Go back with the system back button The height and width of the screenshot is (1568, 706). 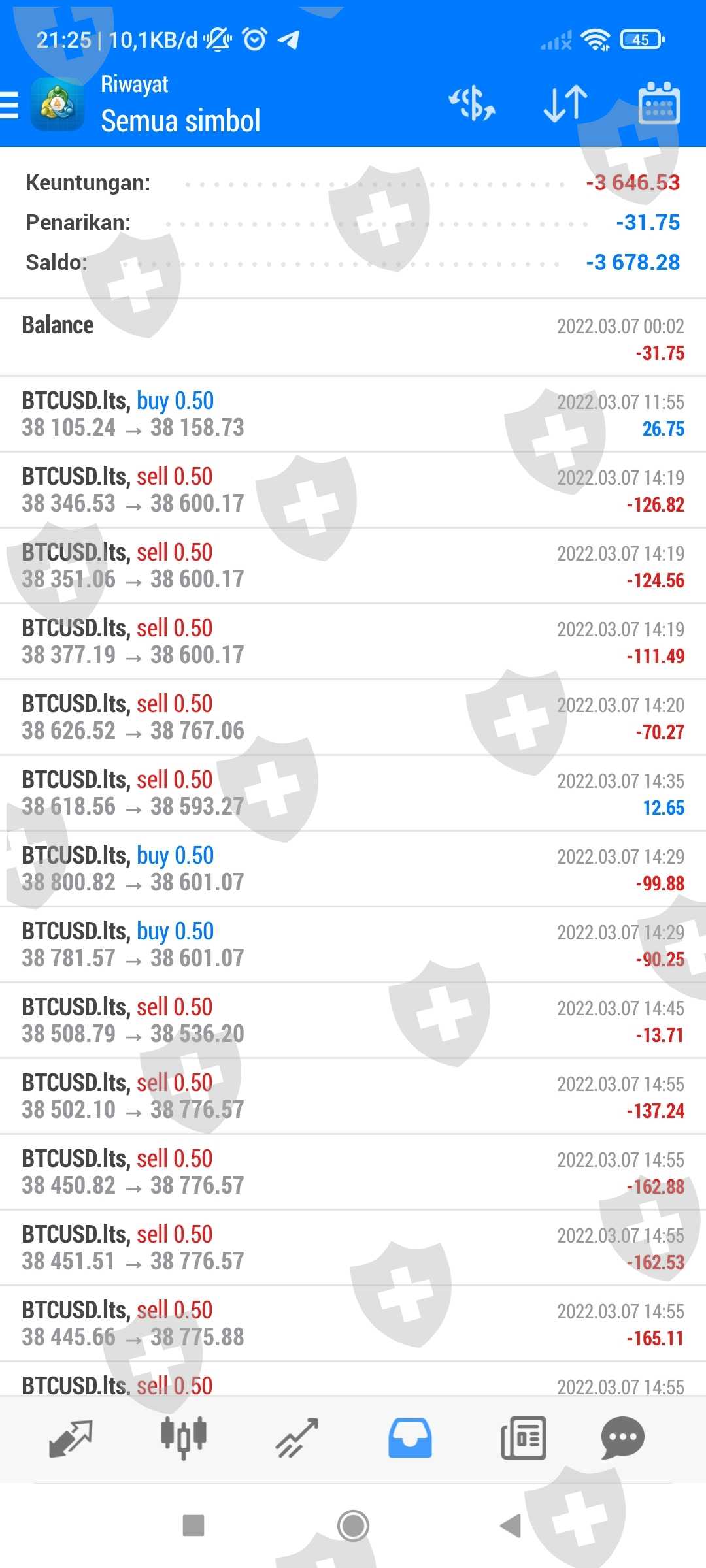click(x=511, y=1526)
